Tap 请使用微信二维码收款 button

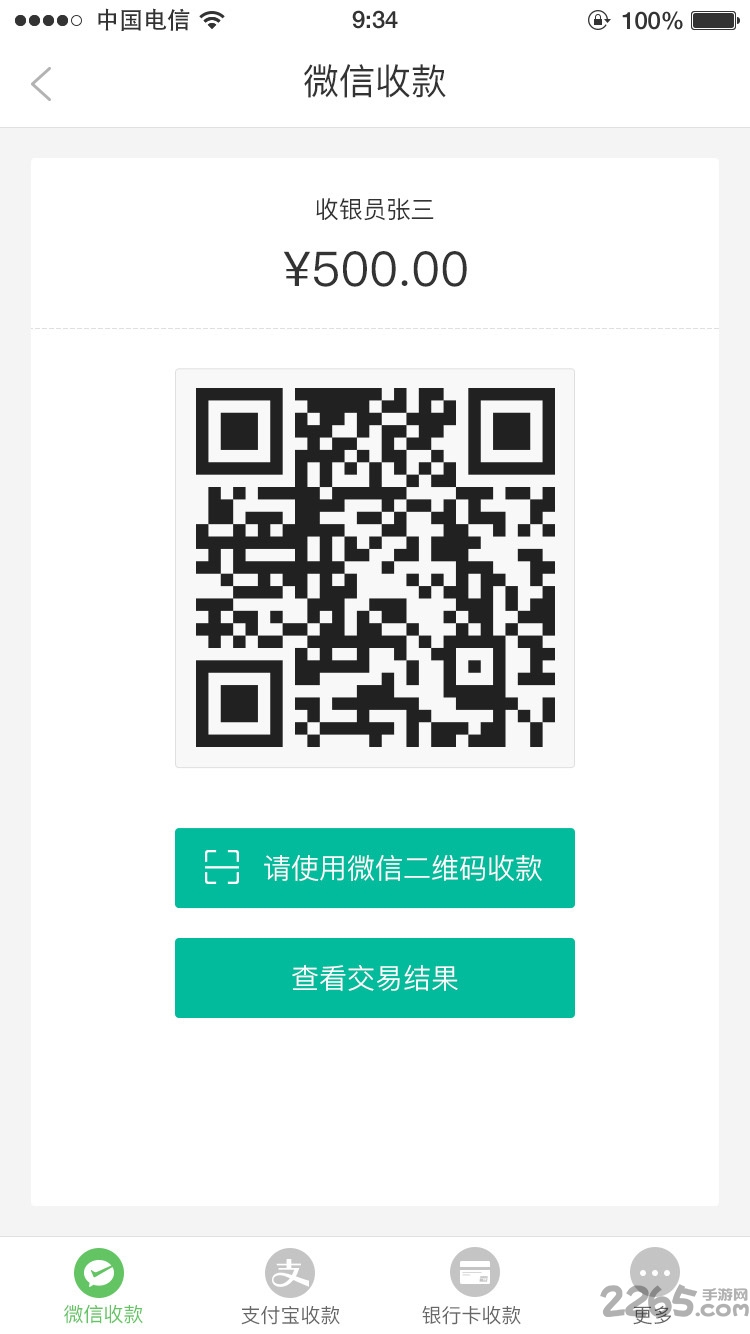pyautogui.click(x=375, y=868)
